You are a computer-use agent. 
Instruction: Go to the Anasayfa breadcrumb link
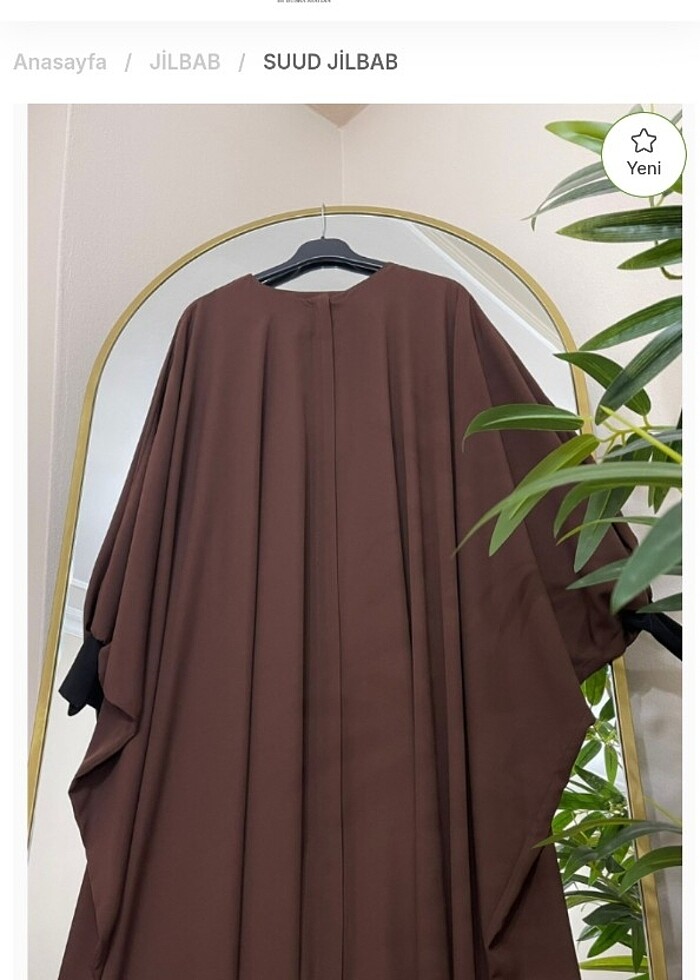coord(60,62)
